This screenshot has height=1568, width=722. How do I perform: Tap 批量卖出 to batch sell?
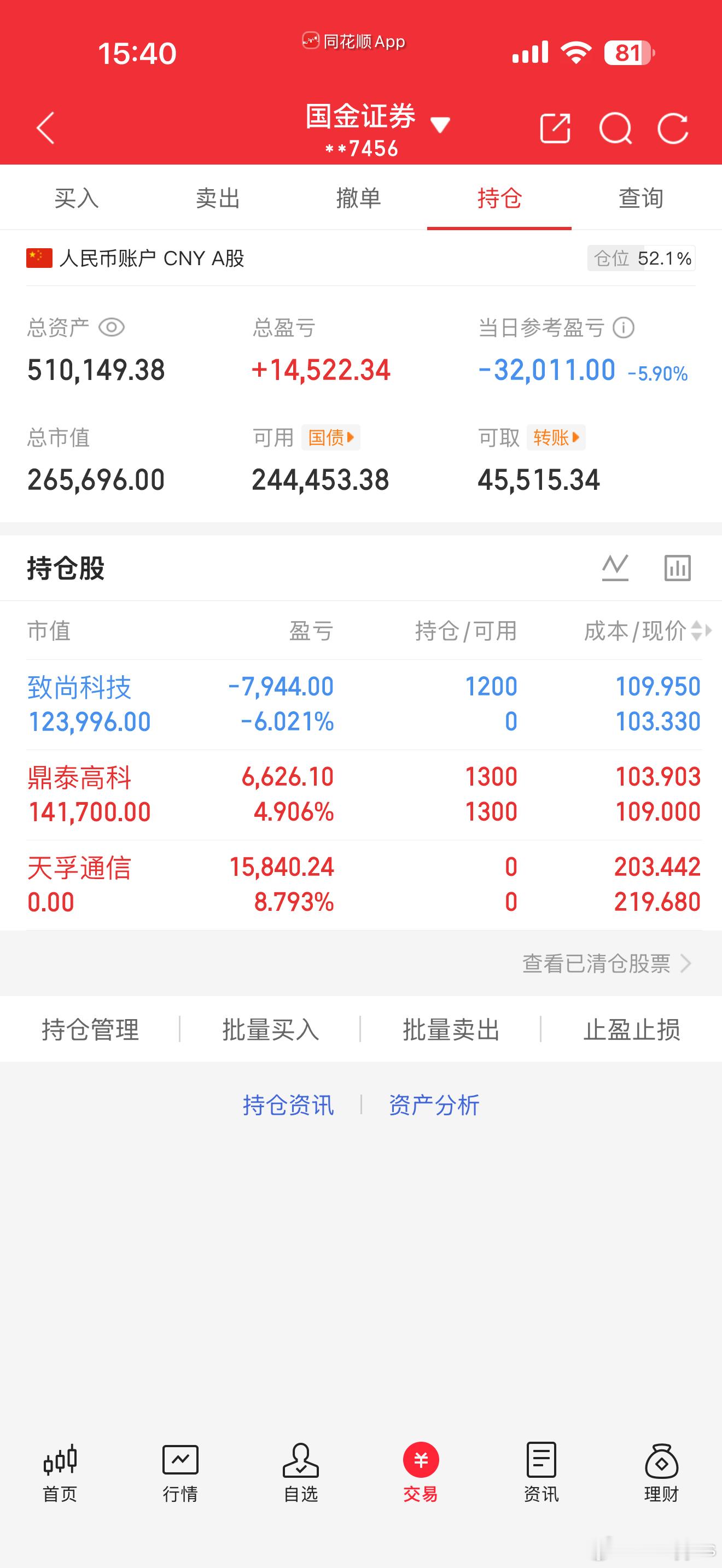pyautogui.click(x=452, y=1030)
